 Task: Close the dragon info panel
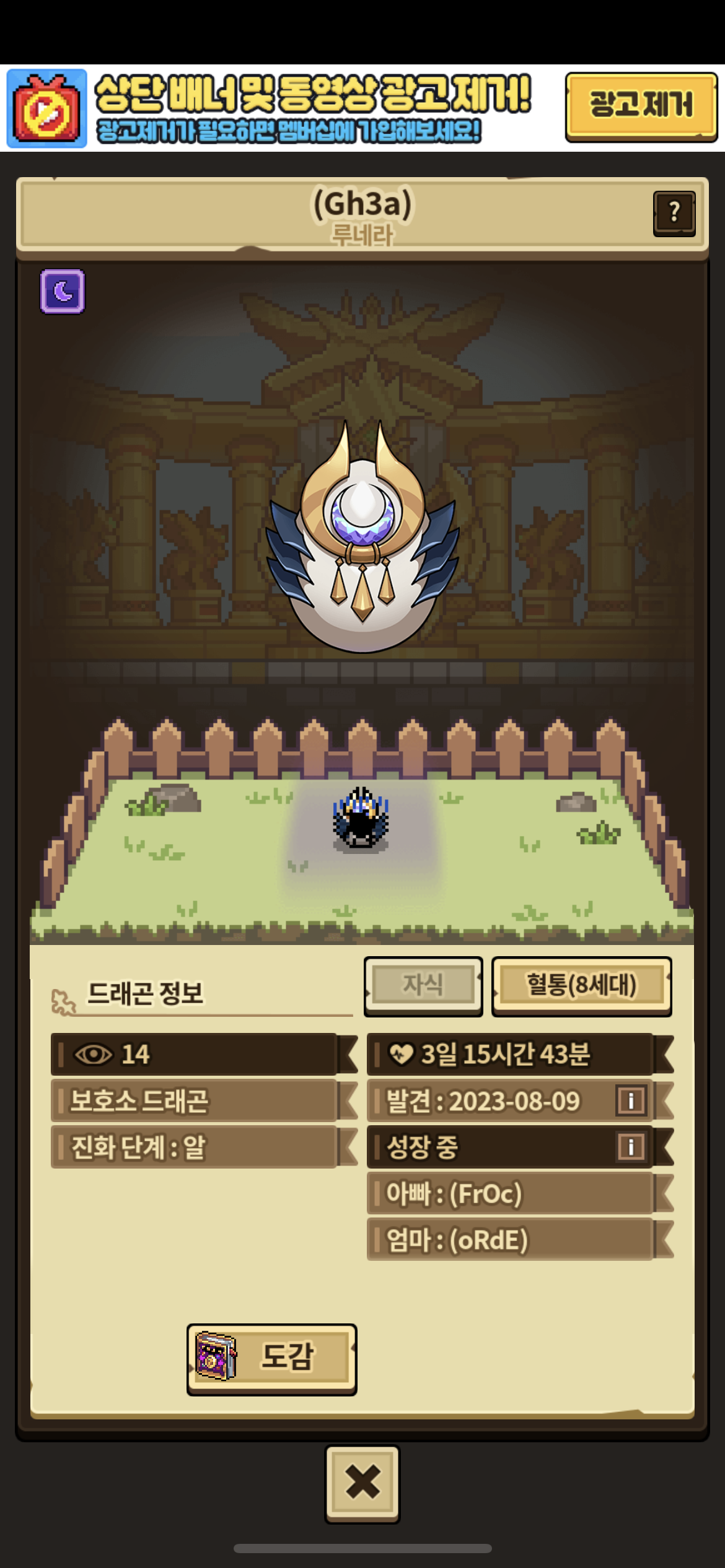click(x=362, y=1483)
